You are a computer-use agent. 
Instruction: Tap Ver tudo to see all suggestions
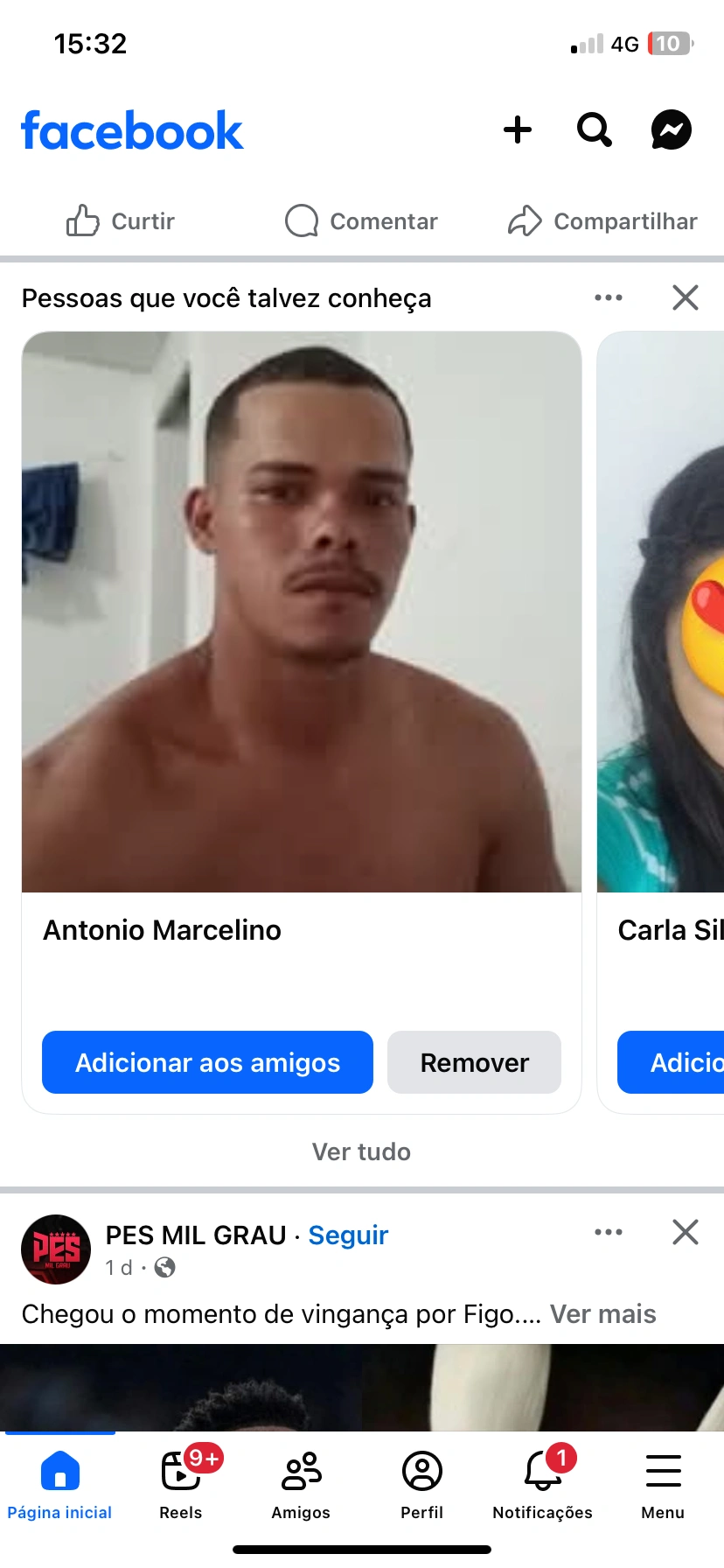(361, 1151)
